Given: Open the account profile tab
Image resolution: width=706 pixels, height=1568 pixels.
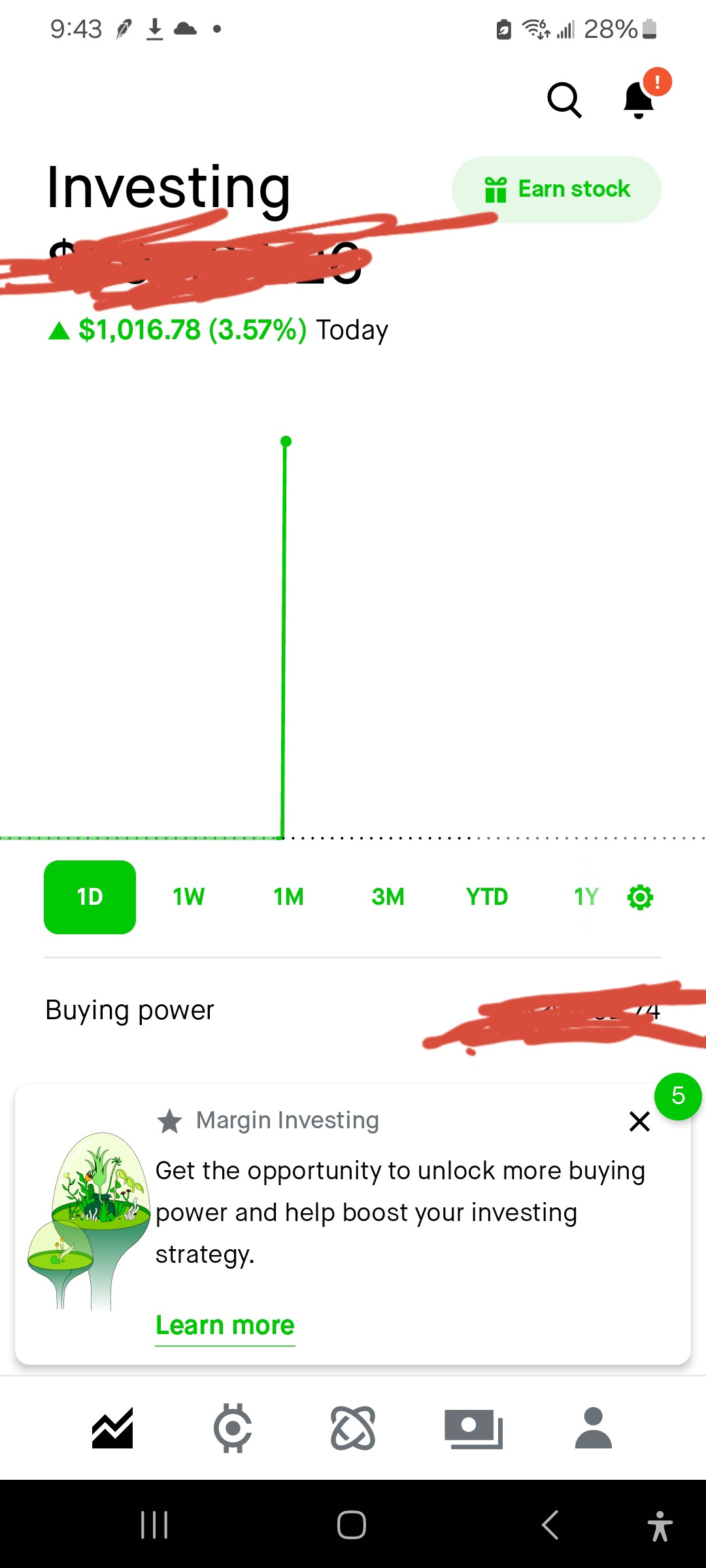Looking at the screenshot, I should [x=594, y=1428].
